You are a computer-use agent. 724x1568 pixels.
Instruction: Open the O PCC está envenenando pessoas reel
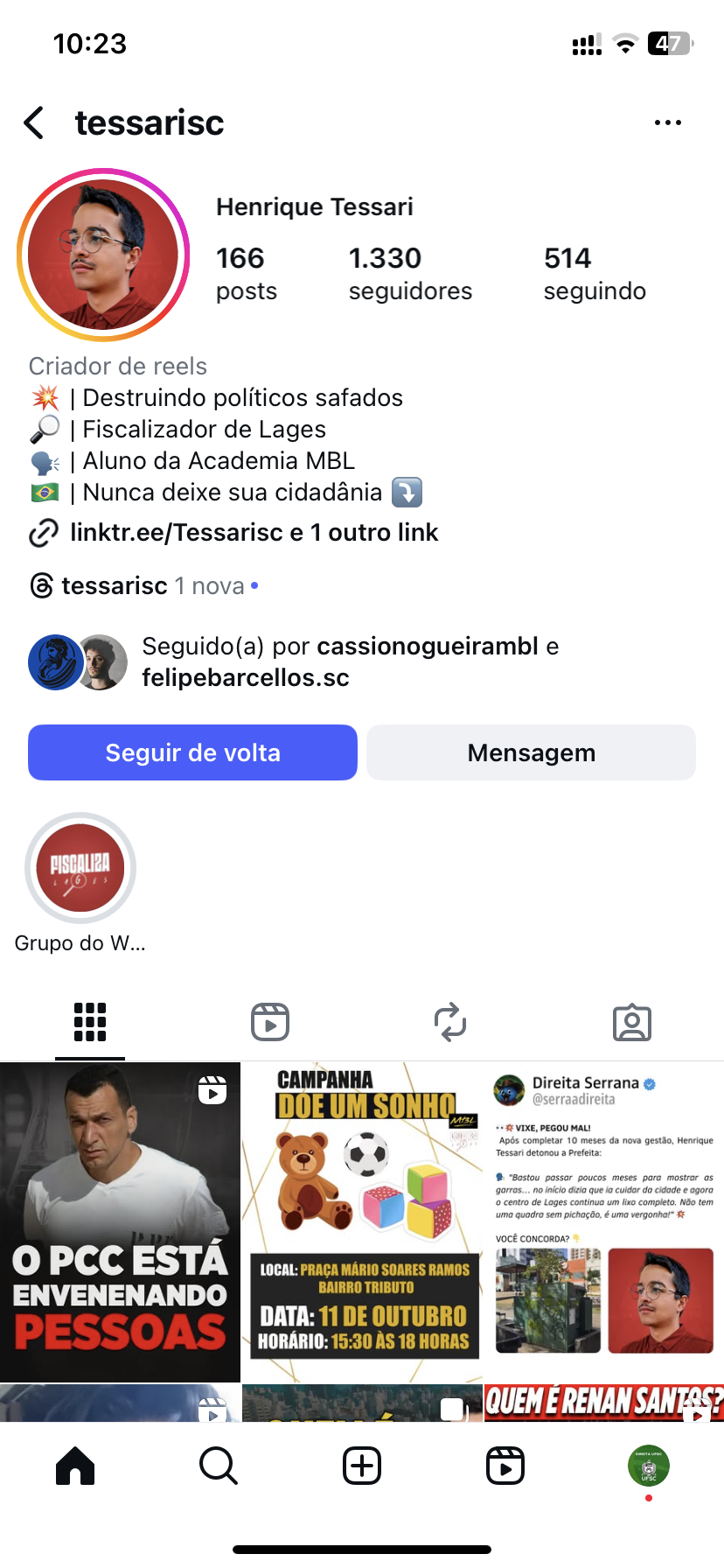pyautogui.click(x=120, y=1222)
